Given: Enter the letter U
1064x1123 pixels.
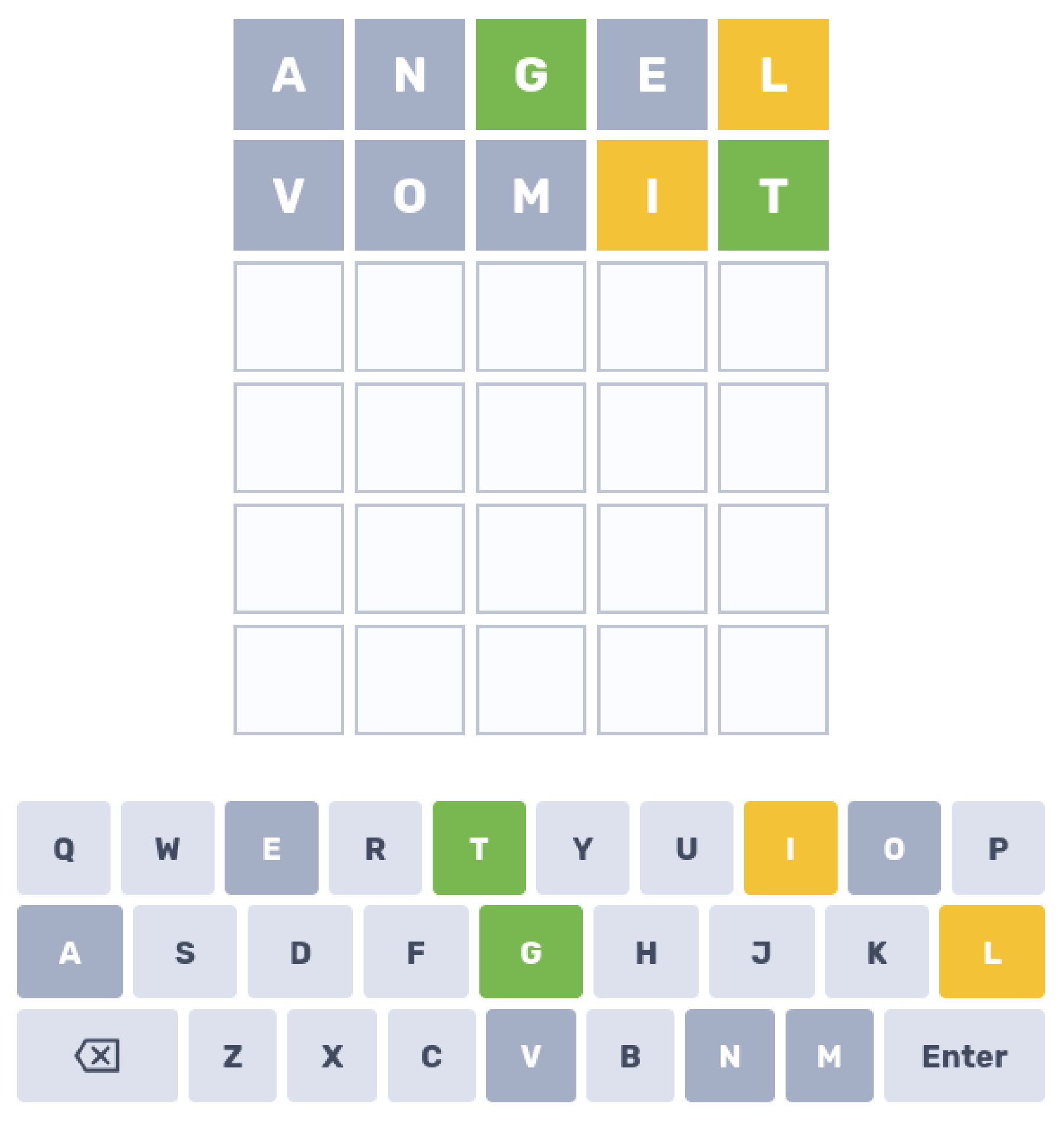Looking at the screenshot, I should (x=686, y=848).
